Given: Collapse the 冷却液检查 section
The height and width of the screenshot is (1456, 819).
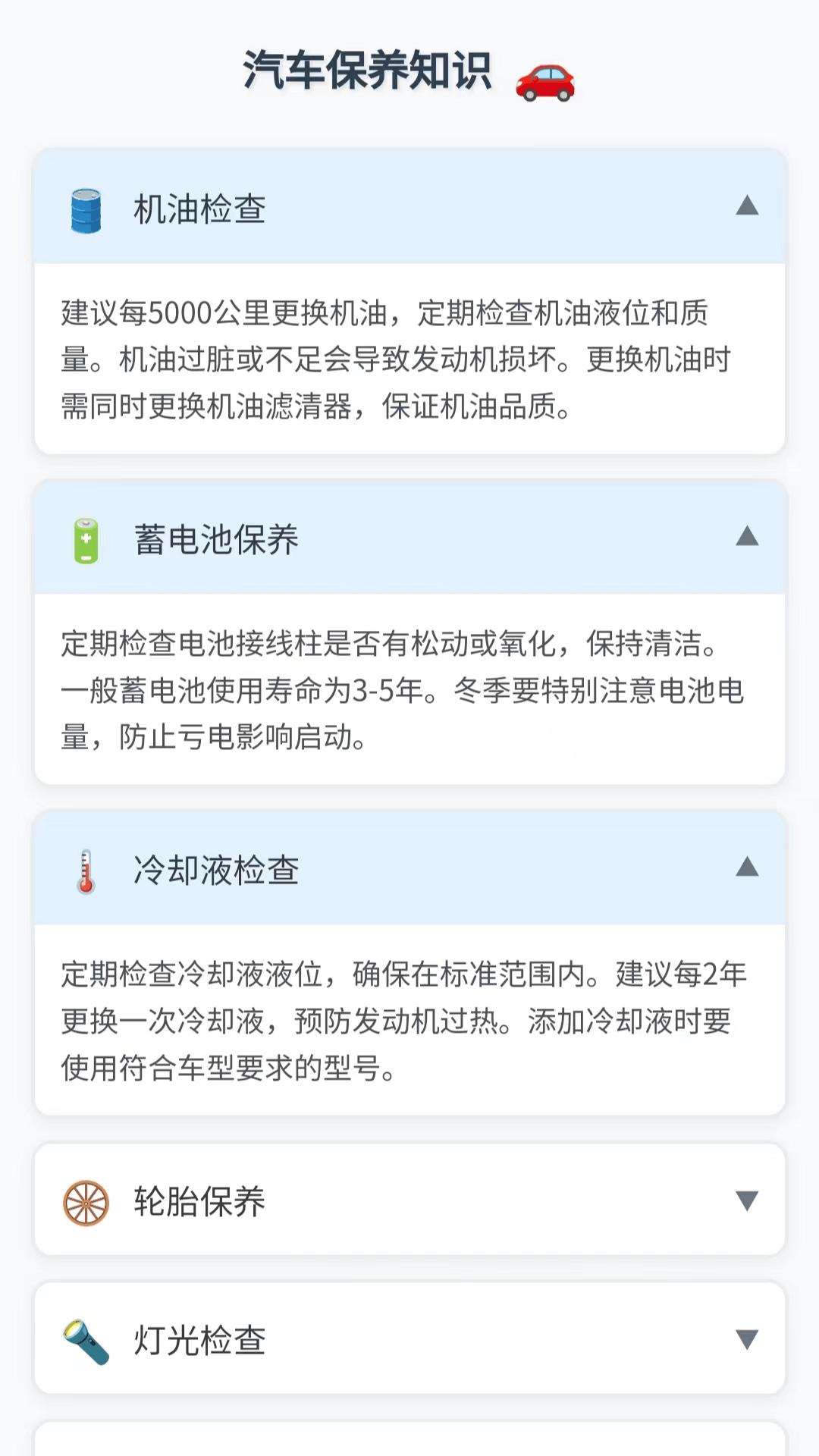Looking at the screenshot, I should click(x=747, y=868).
